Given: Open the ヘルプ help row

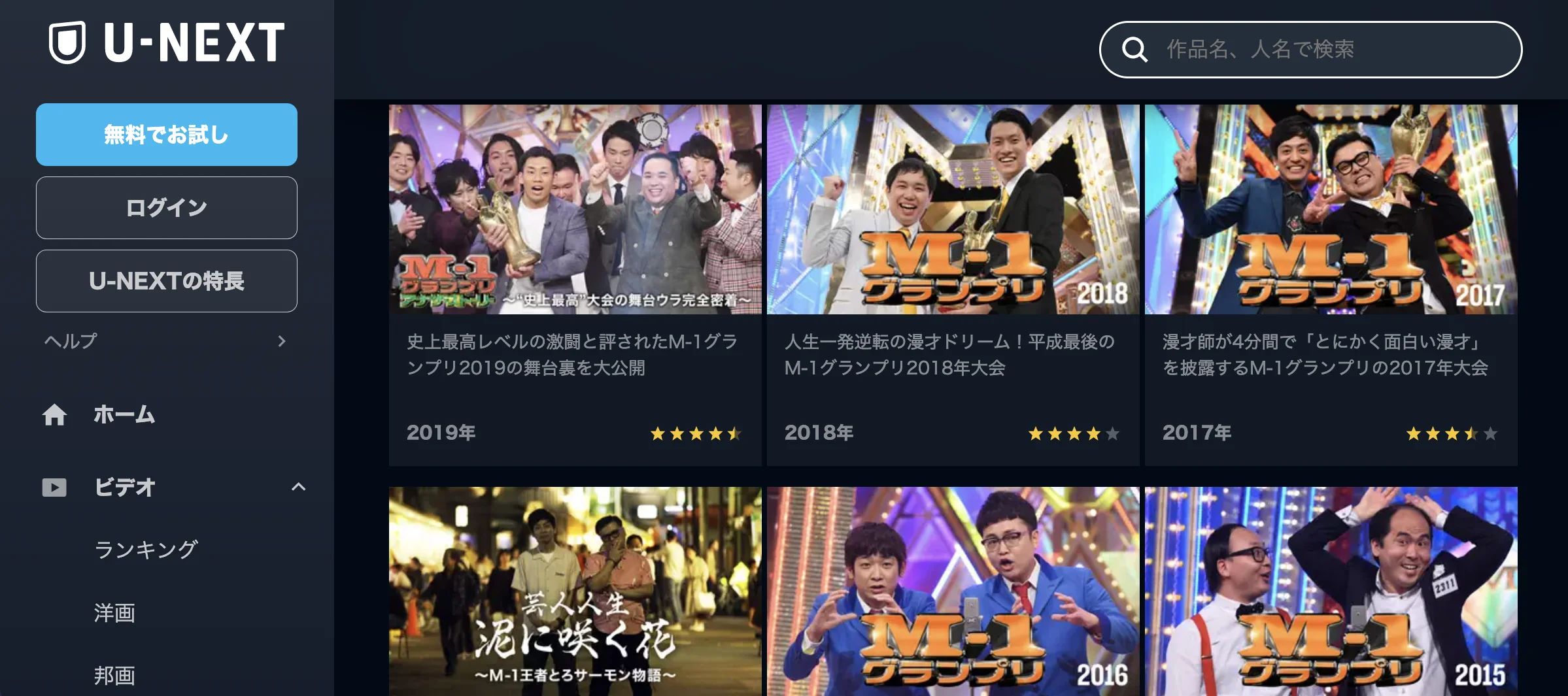Looking at the screenshot, I should click(166, 341).
